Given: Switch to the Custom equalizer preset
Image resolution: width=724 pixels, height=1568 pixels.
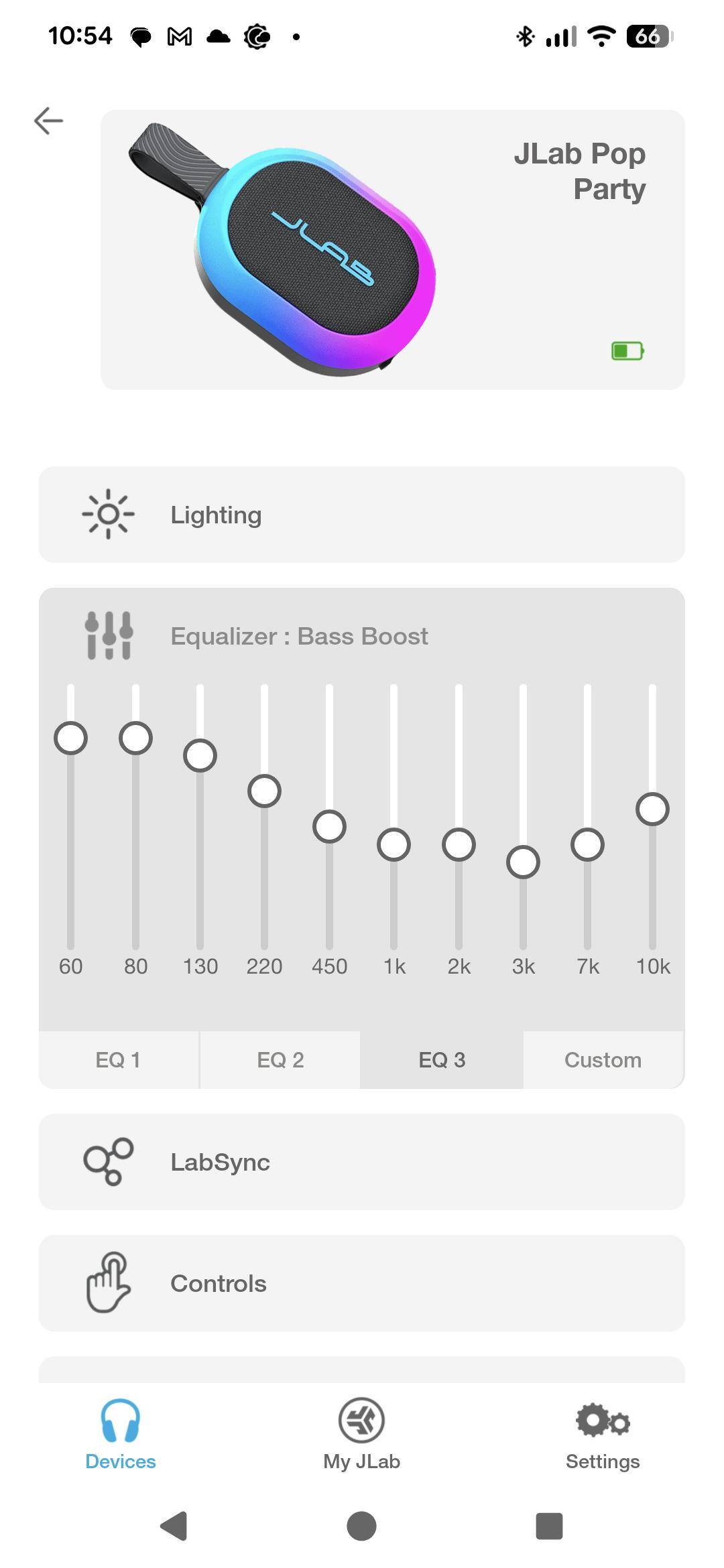Looking at the screenshot, I should point(603,1059).
